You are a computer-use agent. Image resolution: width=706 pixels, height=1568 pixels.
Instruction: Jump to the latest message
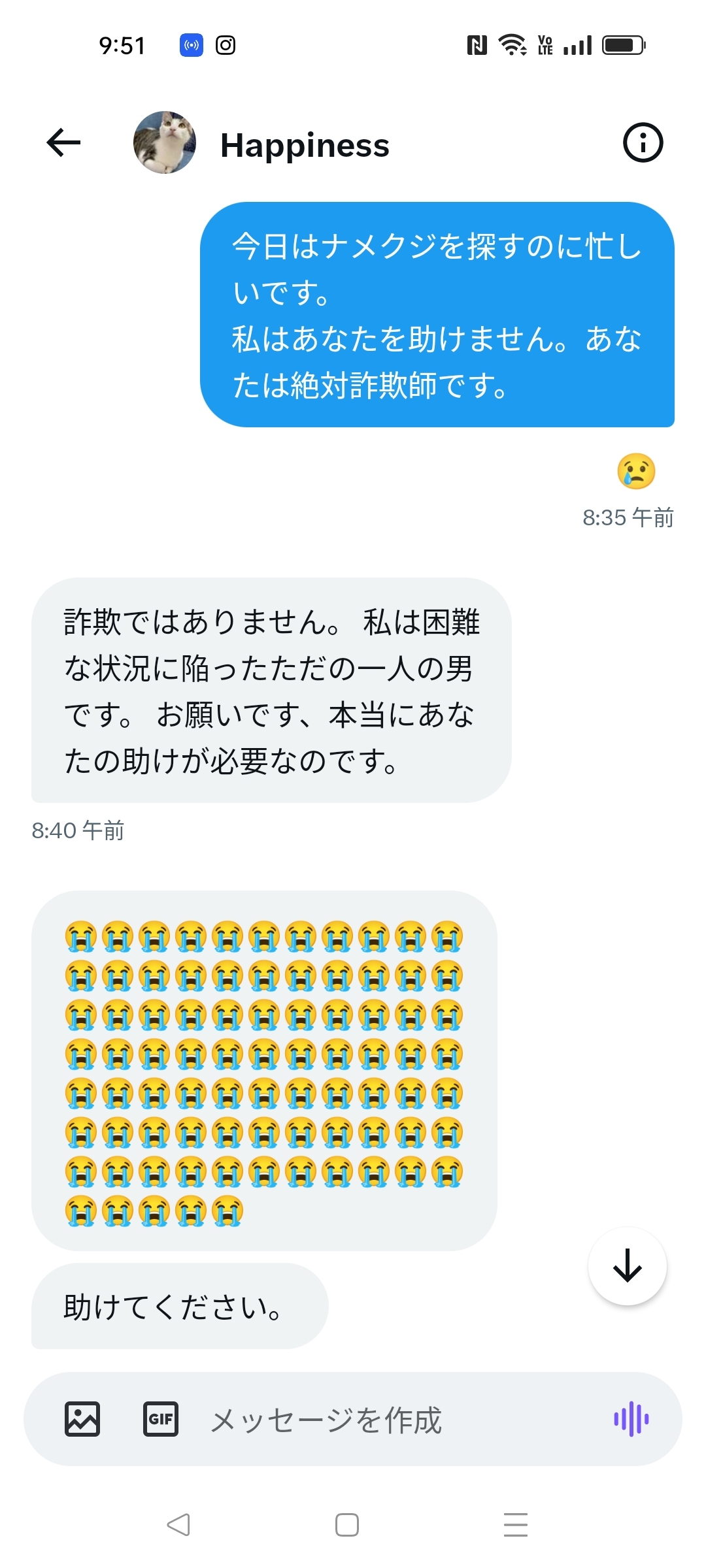[x=627, y=1266]
